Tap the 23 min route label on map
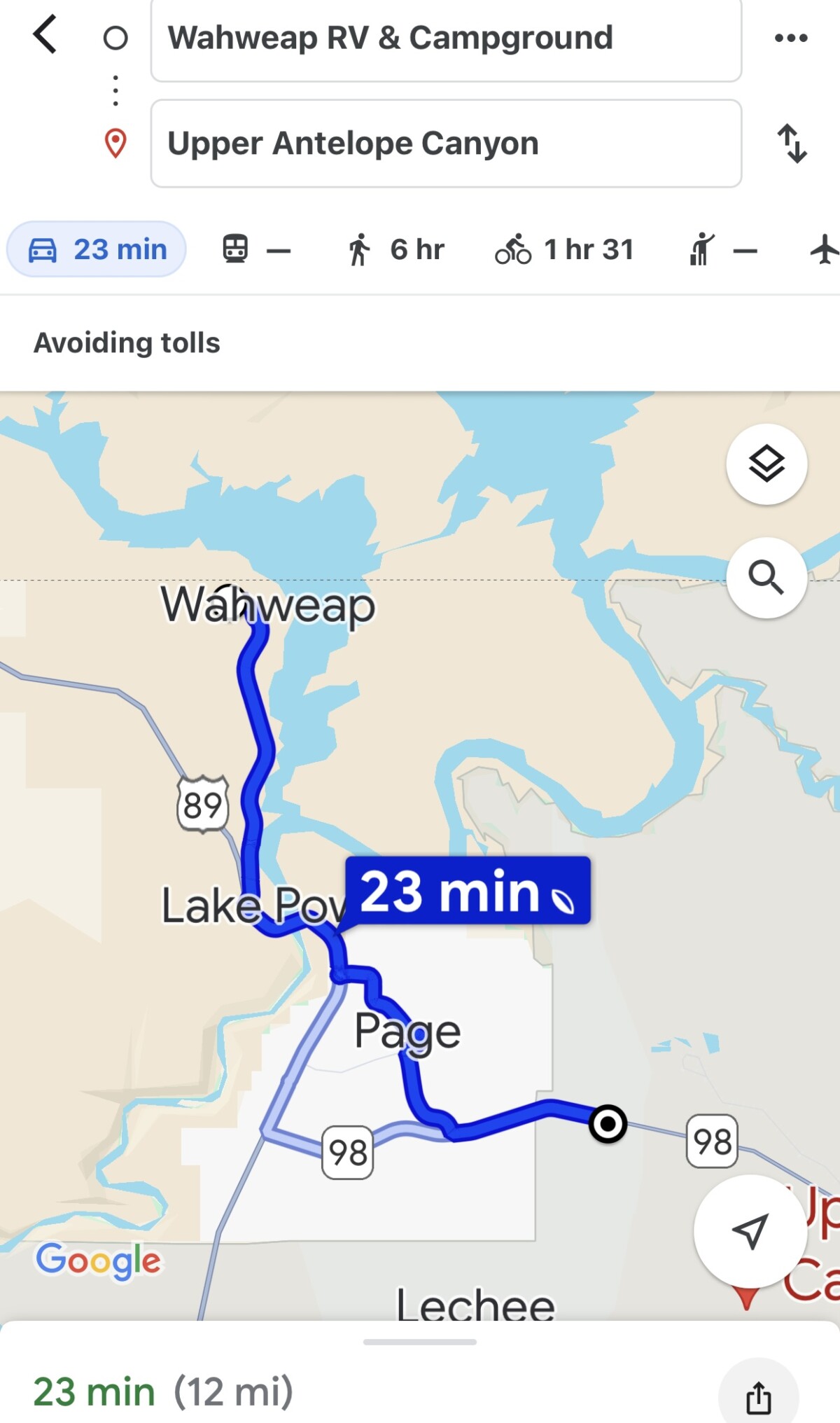Image resolution: width=840 pixels, height=1423 pixels. point(467,891)
